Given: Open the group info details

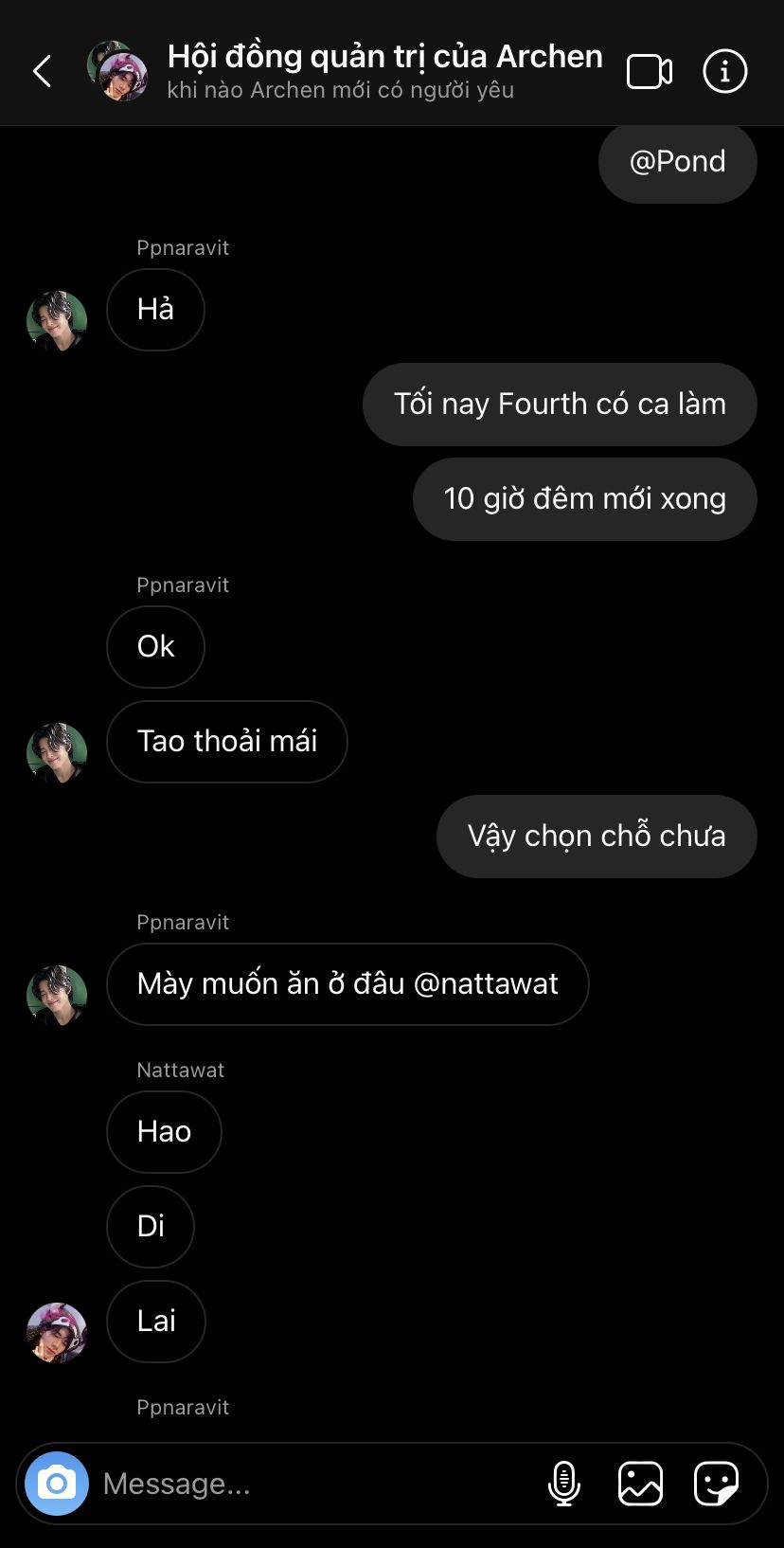Looking at the screenshot, I should (x=725, y=72).
